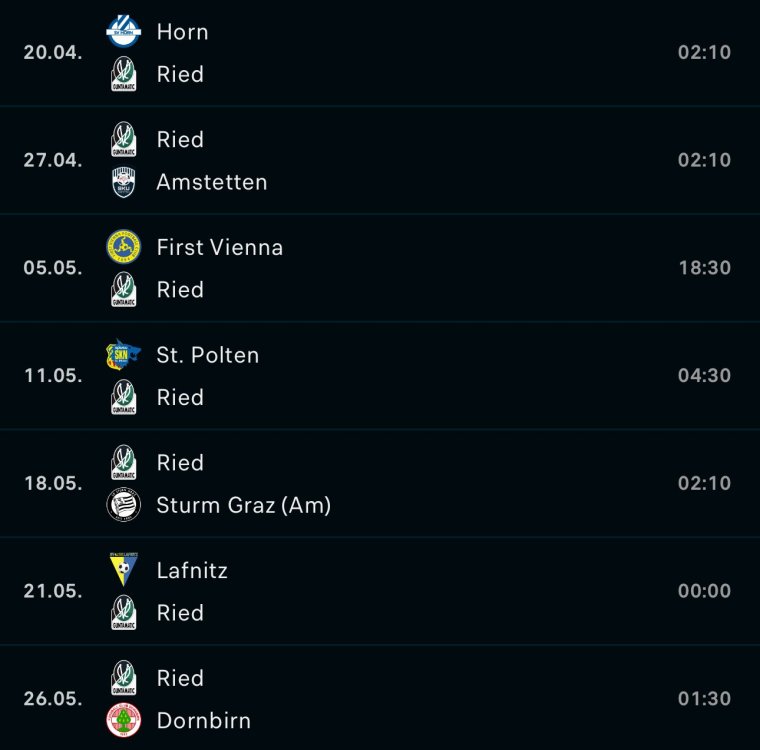Select the St. Polten vs Ried fixture

pos(380,376)
